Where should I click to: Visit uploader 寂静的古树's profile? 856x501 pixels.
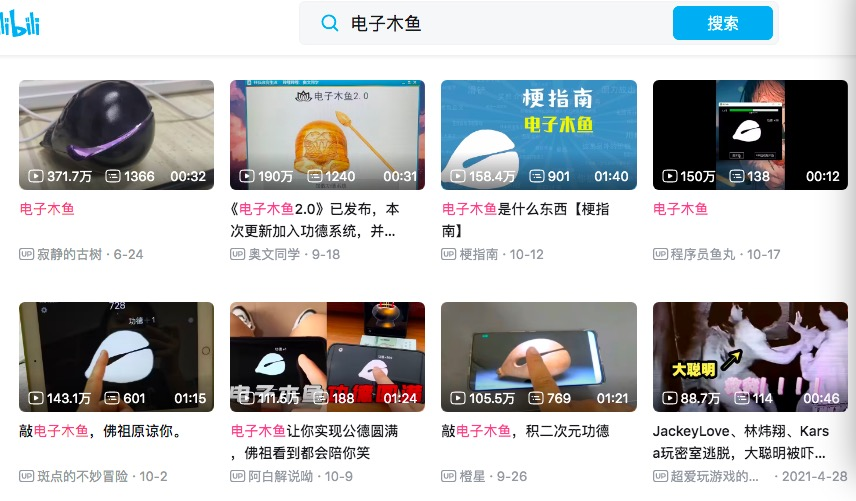(x=74, y=254)
